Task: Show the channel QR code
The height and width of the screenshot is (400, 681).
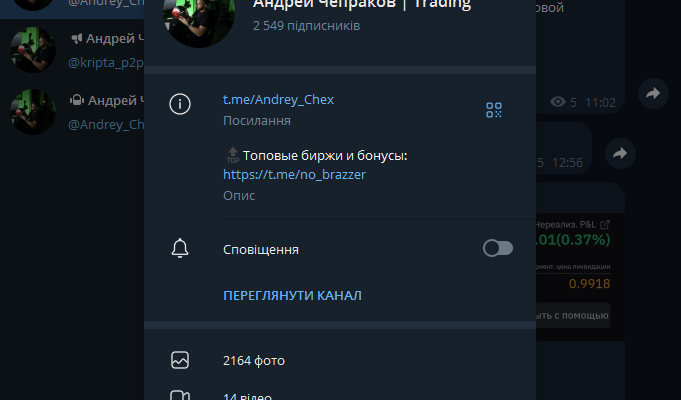Action: 493,110
